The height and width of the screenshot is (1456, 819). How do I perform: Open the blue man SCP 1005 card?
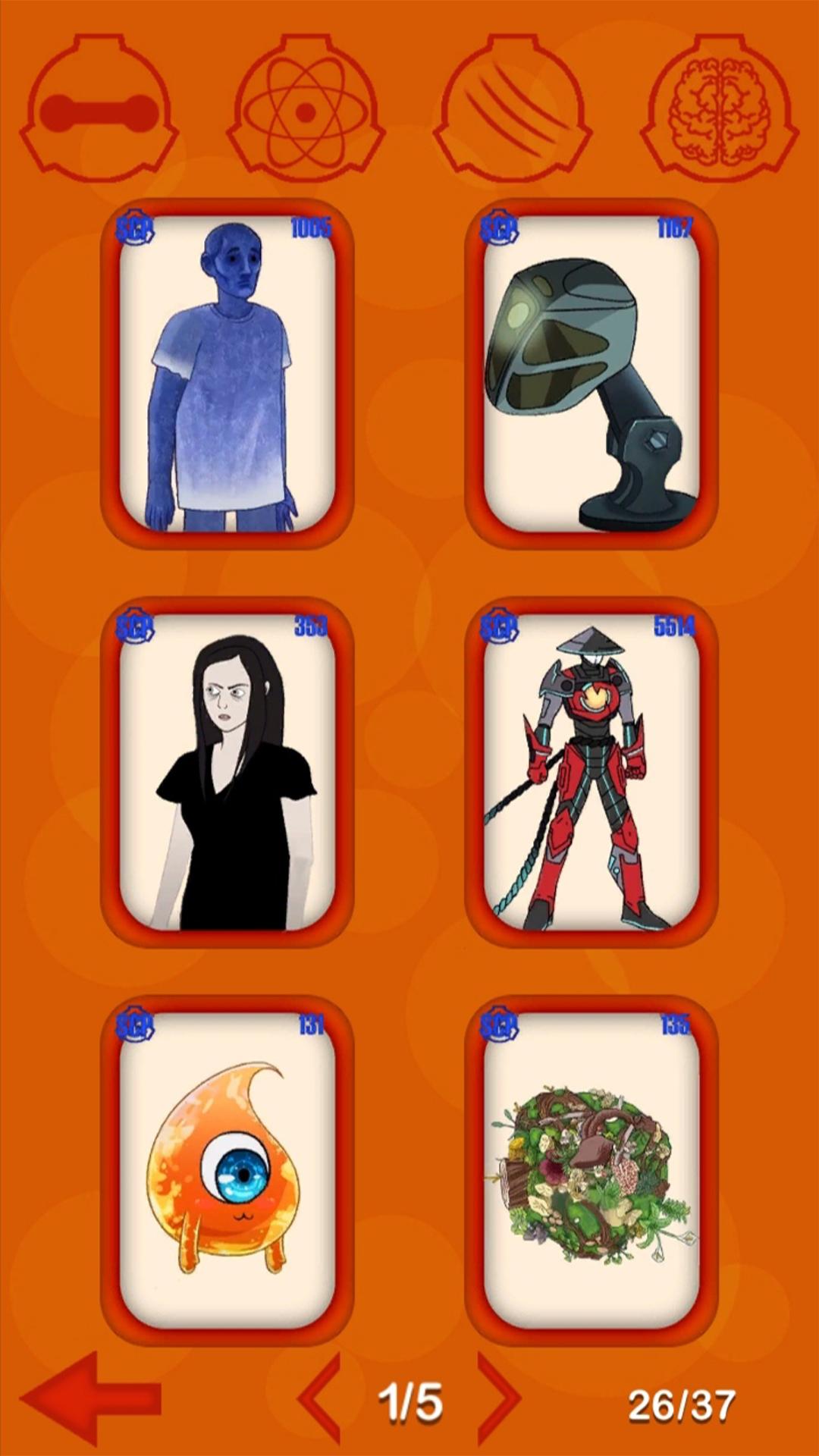pyautogui.click(x=227, y=373)
